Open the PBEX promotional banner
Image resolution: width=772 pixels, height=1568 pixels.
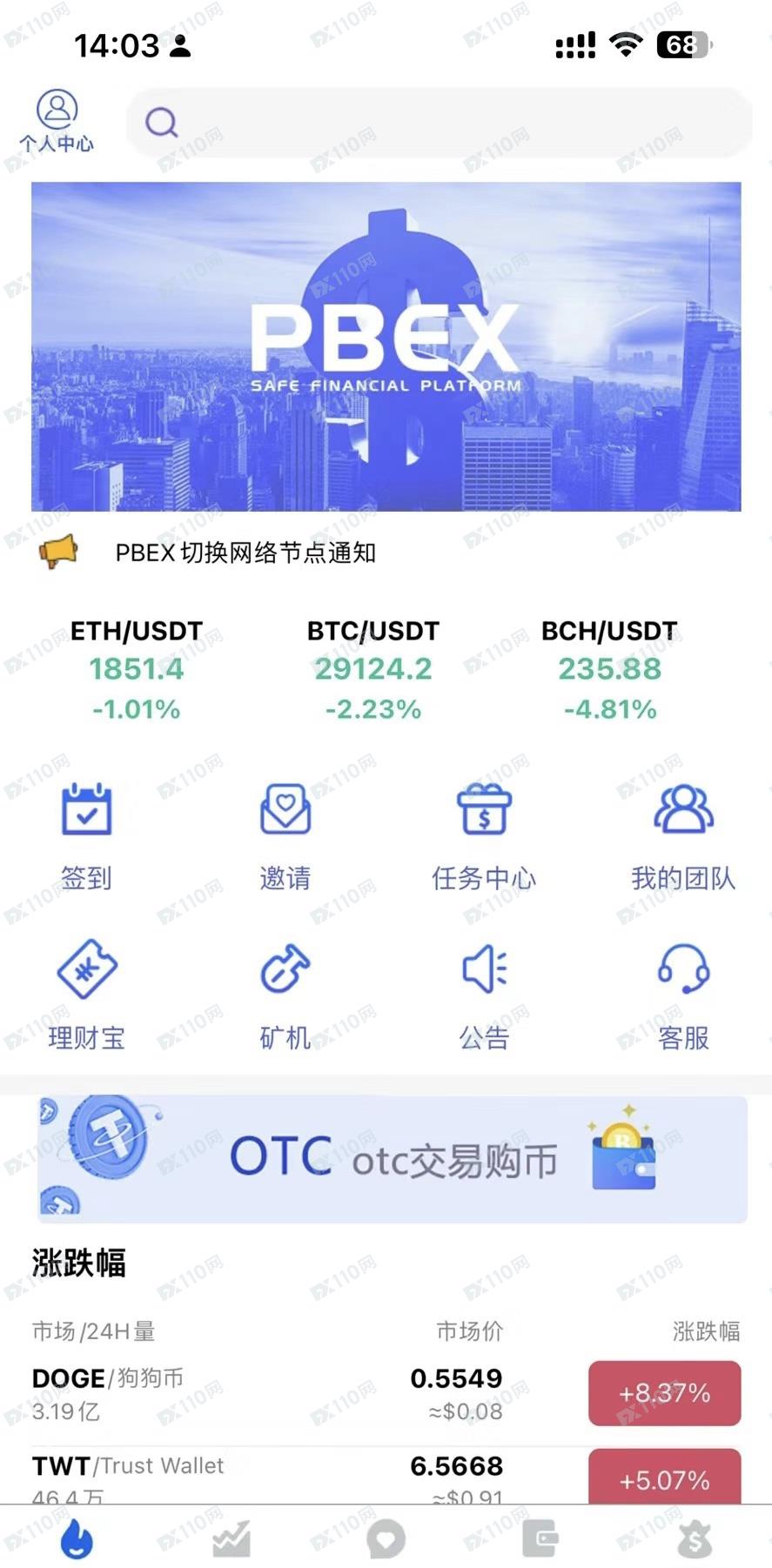(386, 345)
